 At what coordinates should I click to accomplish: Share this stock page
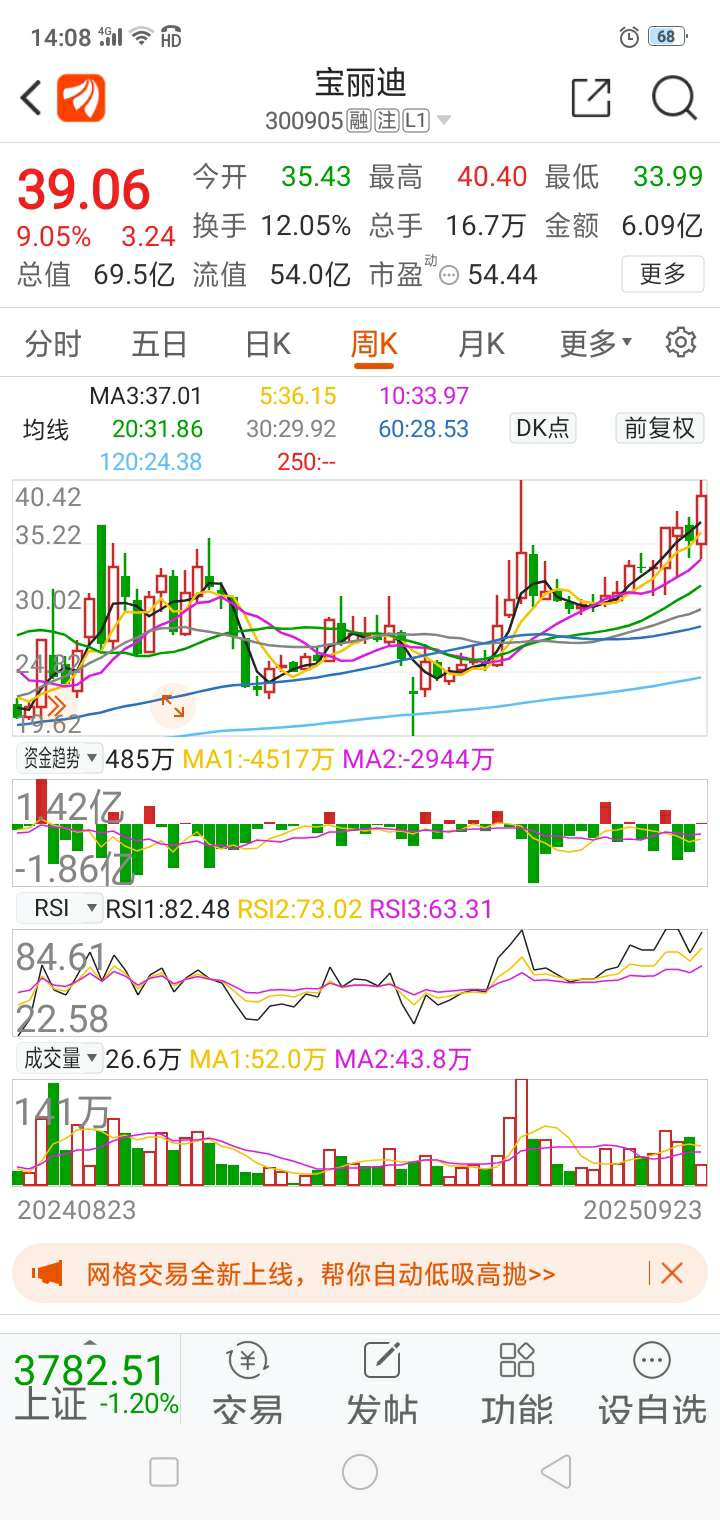tap(591, 98)
